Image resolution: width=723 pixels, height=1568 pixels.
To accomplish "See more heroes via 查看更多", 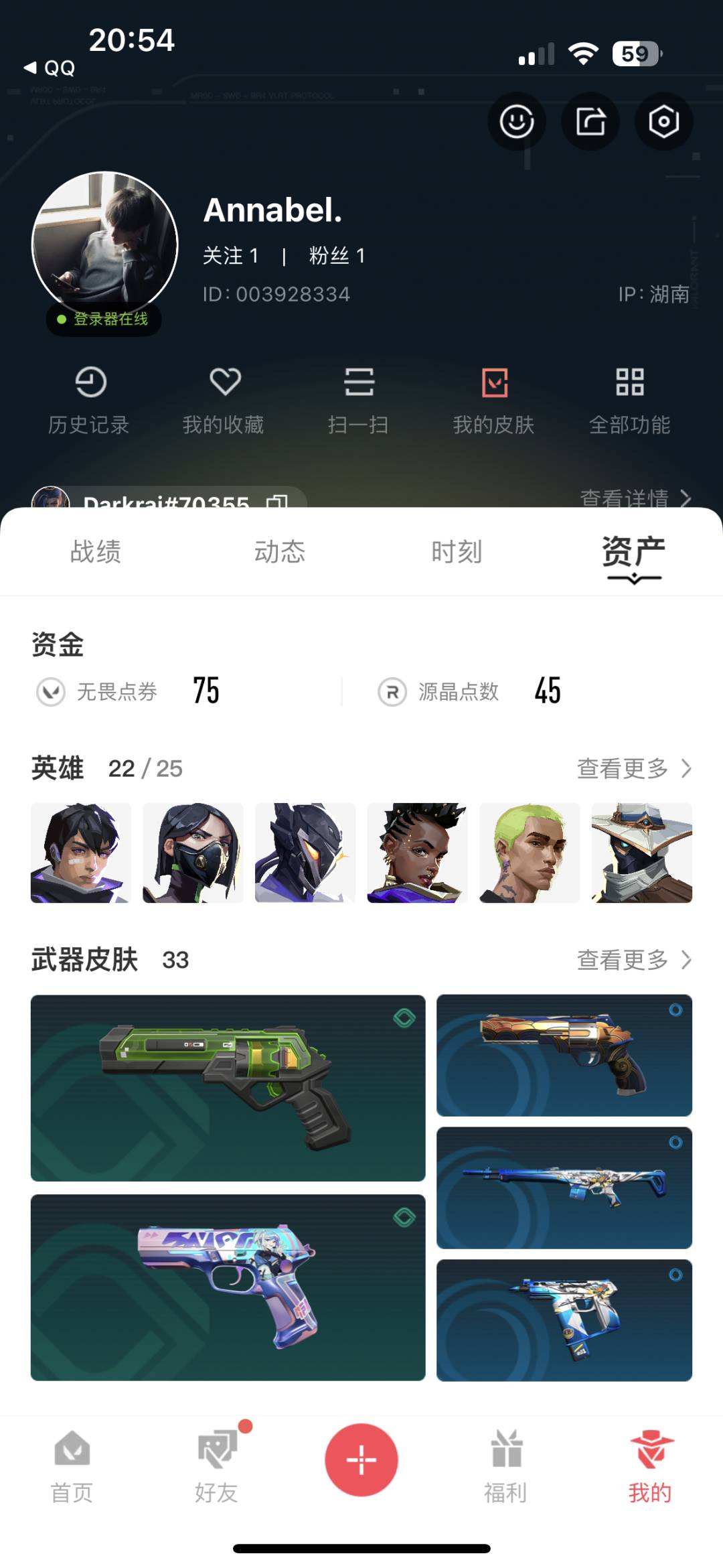I will click(x=633, y=768).
